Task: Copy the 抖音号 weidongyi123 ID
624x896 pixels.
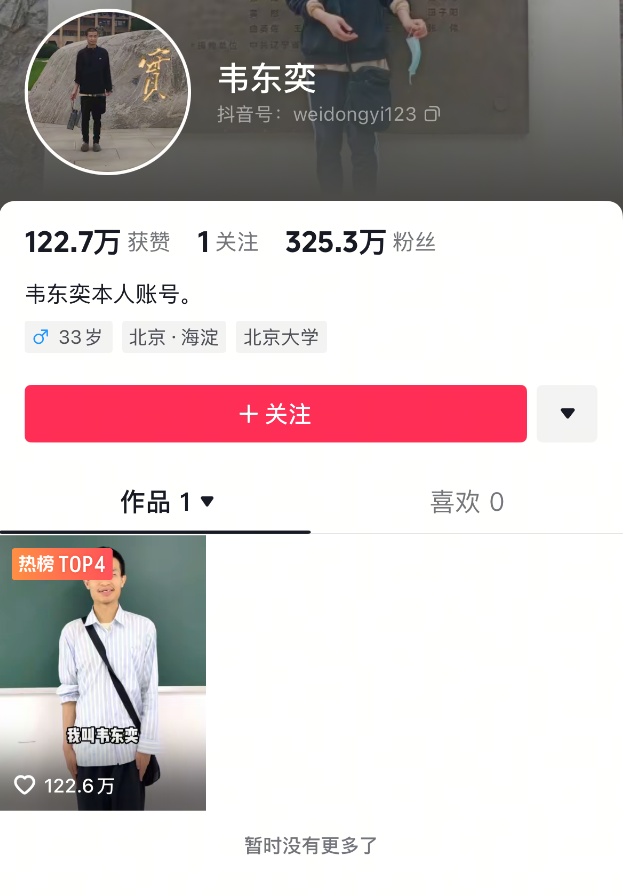Action: click(432, 114)
